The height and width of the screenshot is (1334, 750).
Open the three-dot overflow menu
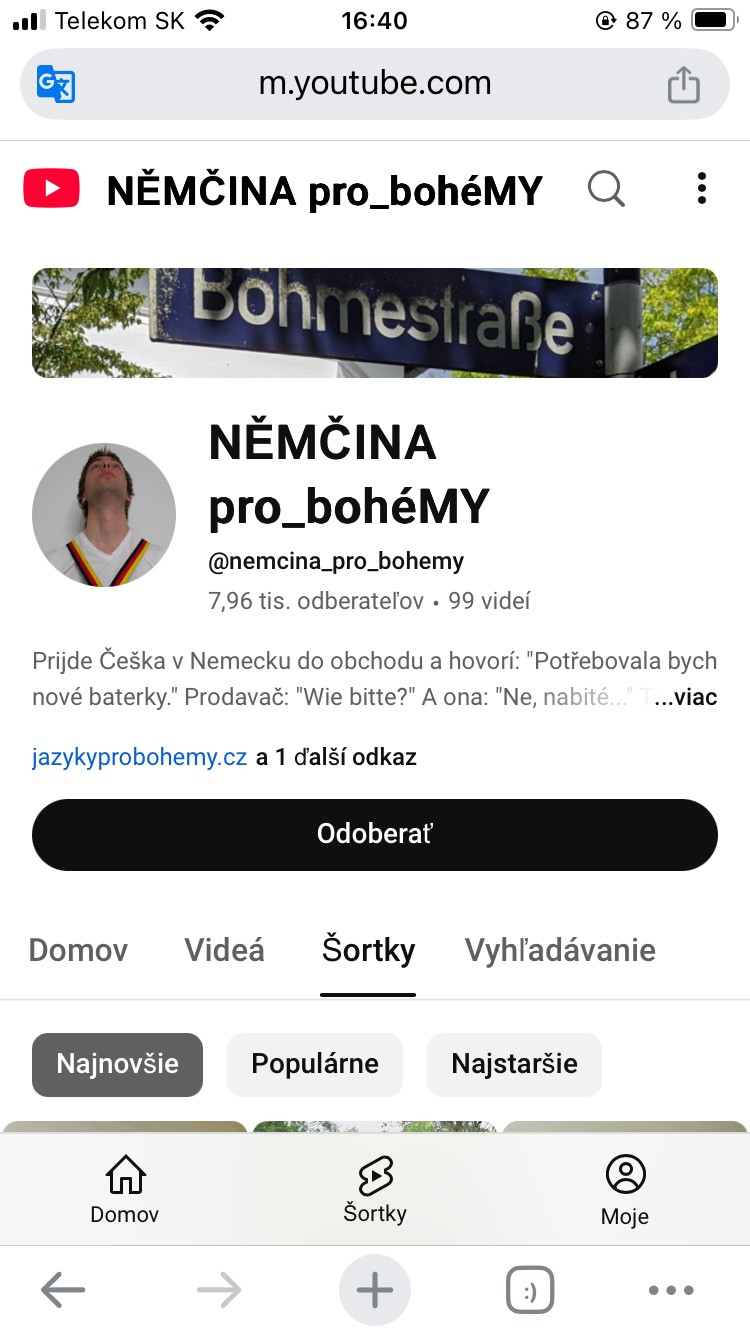coord(702,188)
